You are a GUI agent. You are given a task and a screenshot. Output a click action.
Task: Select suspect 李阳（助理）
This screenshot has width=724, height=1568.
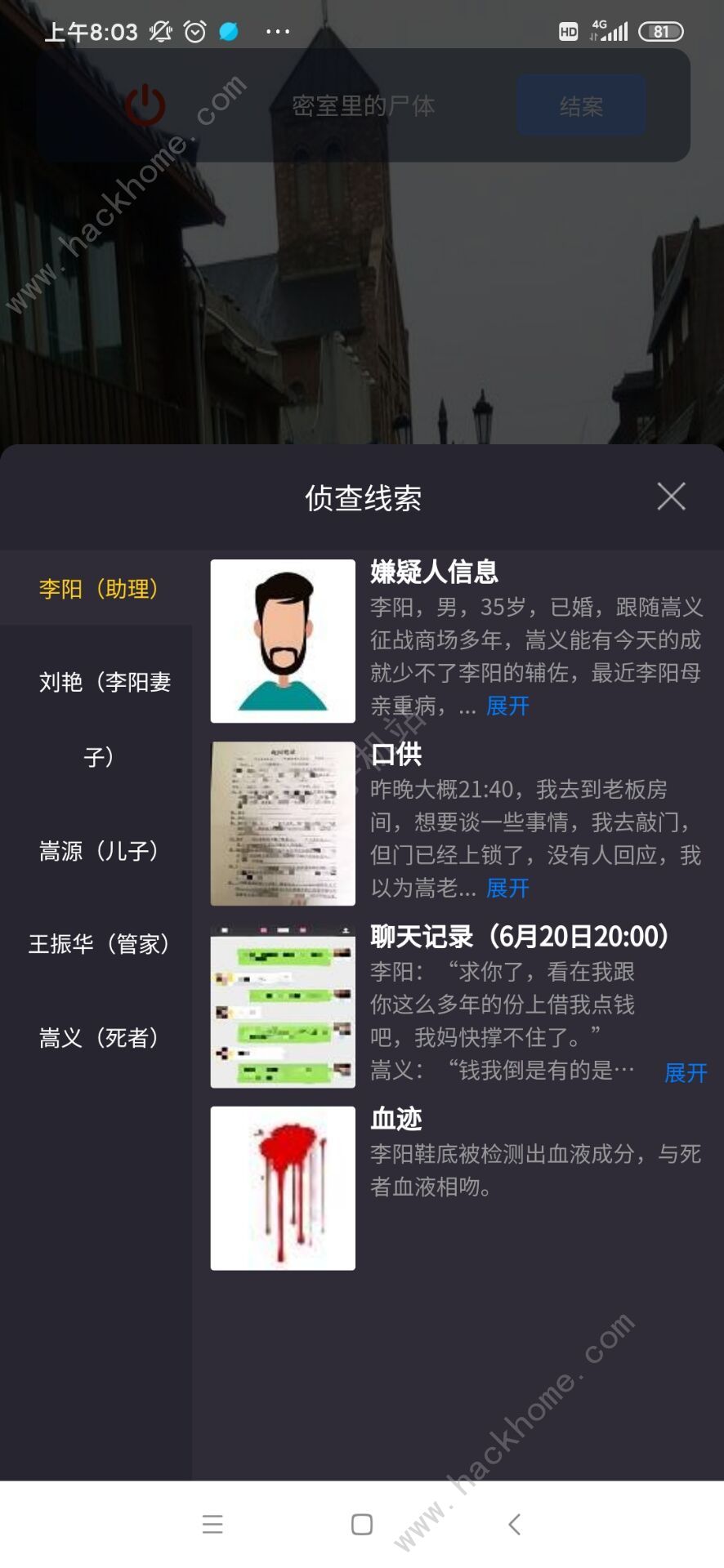(98, 589)
